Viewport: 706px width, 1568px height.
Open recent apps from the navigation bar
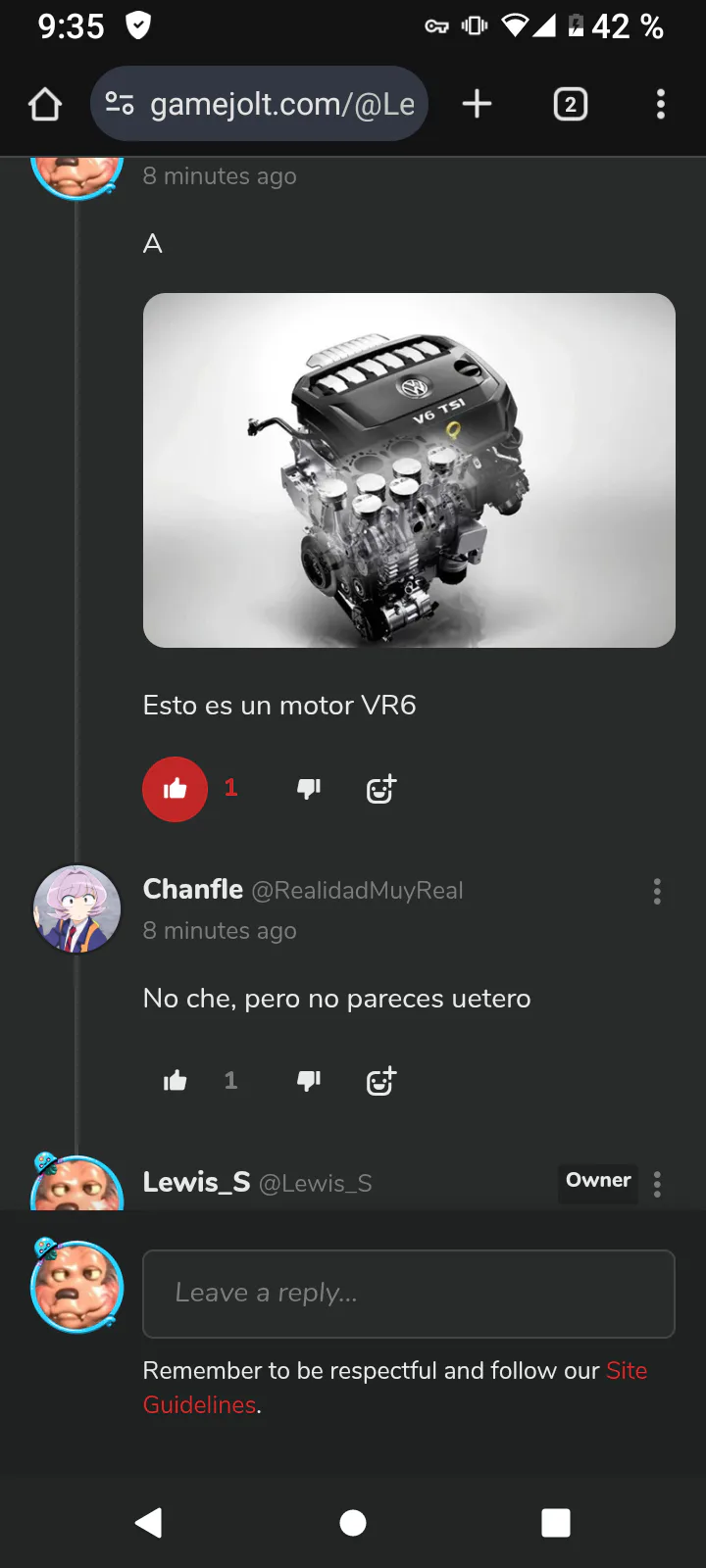tap(556, 1522)
